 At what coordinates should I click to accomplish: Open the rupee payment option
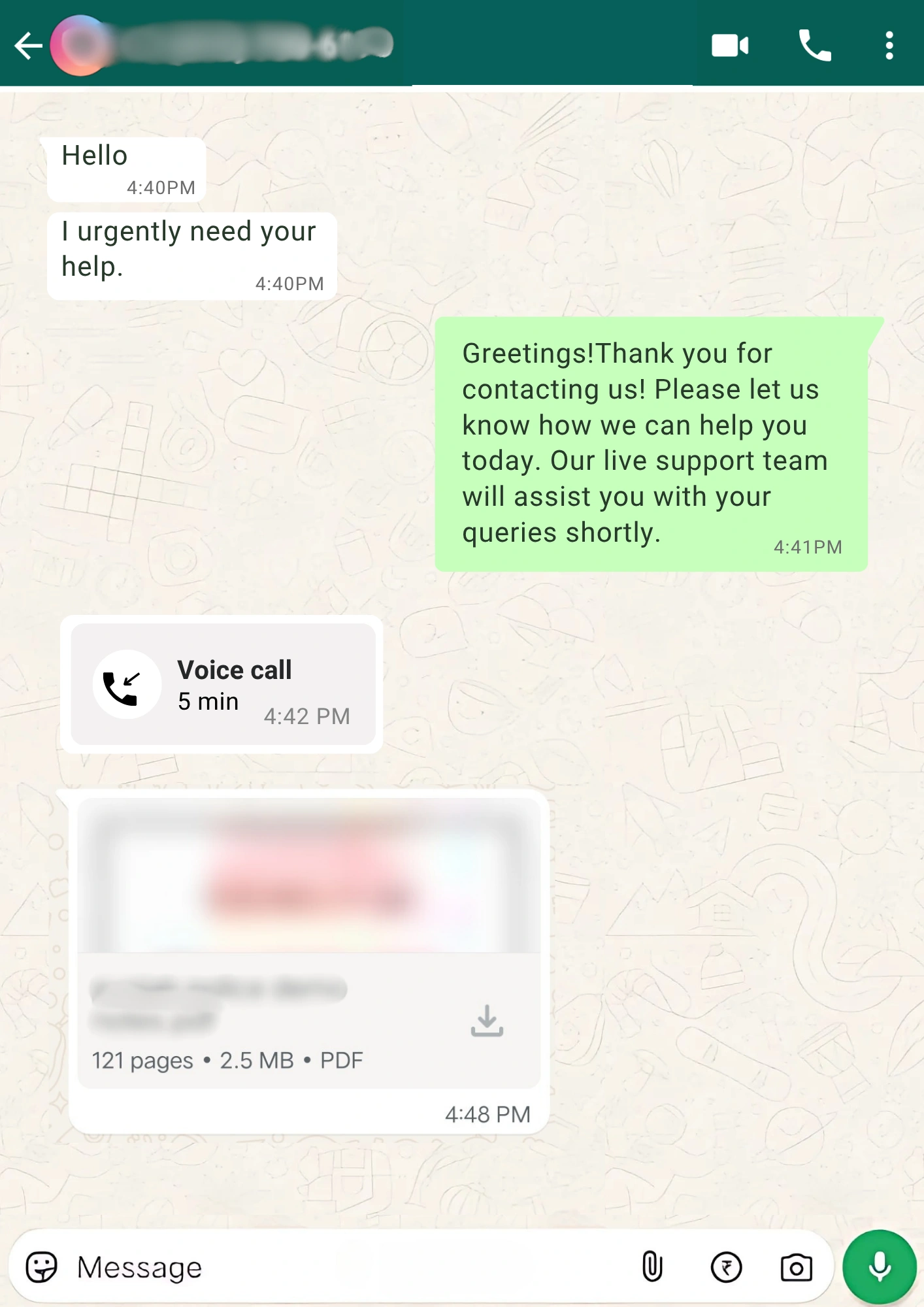pos(726,1267)
